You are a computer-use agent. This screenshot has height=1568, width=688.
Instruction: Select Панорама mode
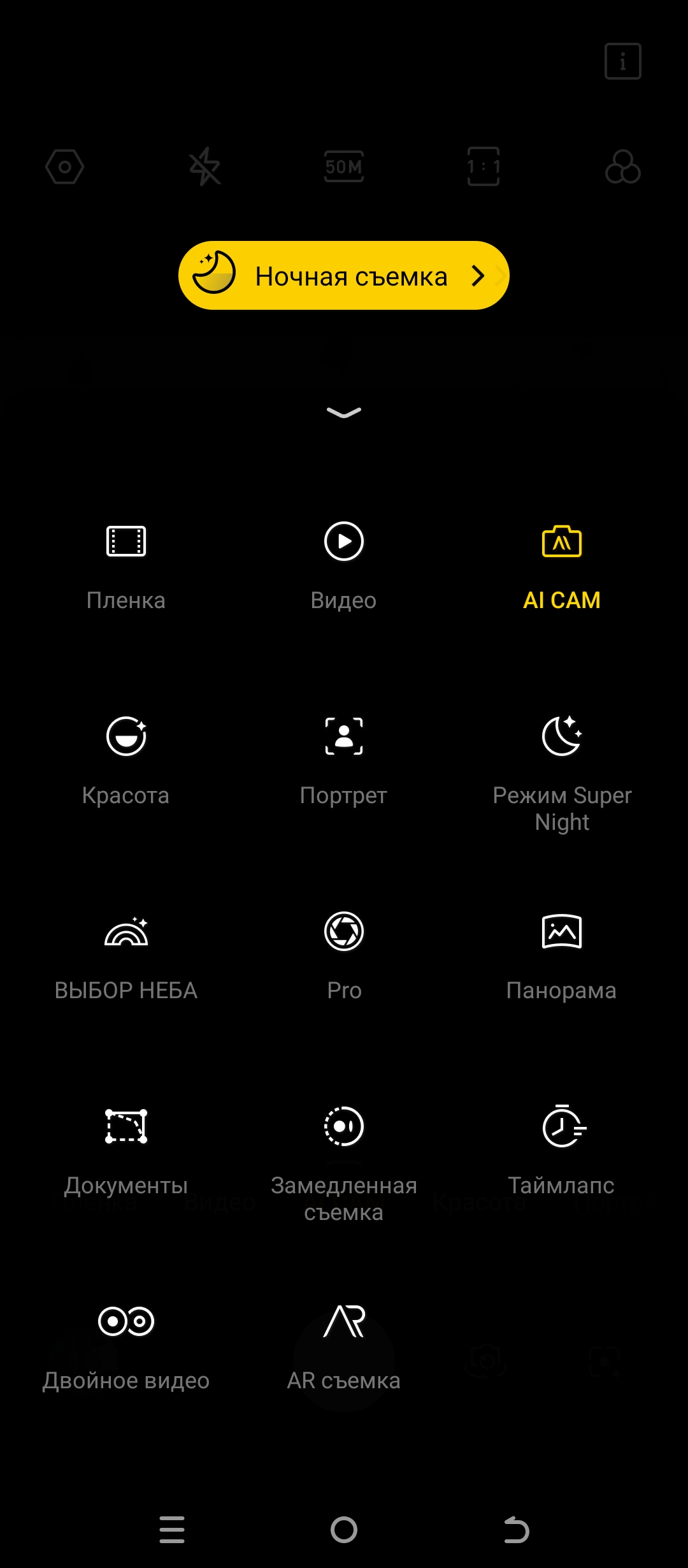(x=561, y=955)
